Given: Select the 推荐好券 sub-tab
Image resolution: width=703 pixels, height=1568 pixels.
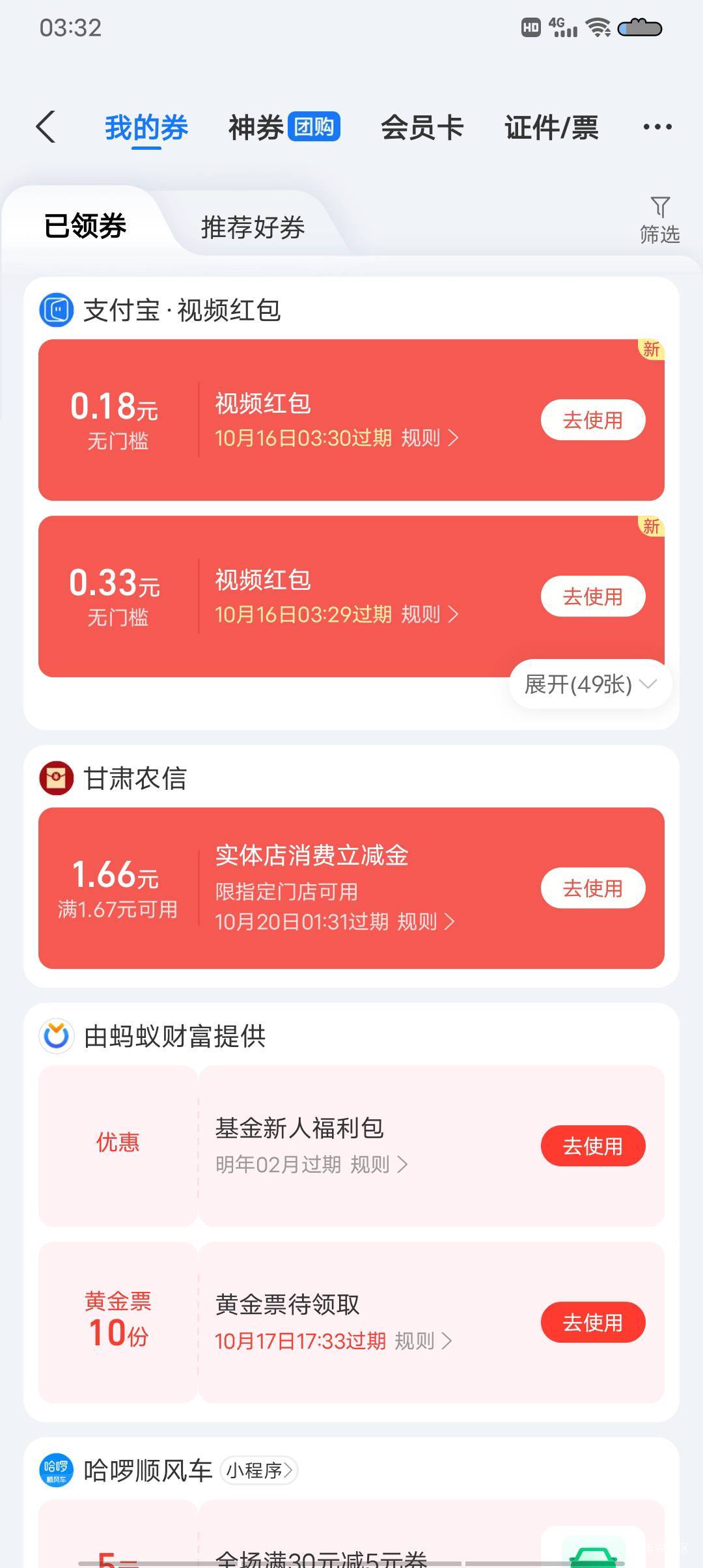Looking at the screenshot, I should coord(253,227).
